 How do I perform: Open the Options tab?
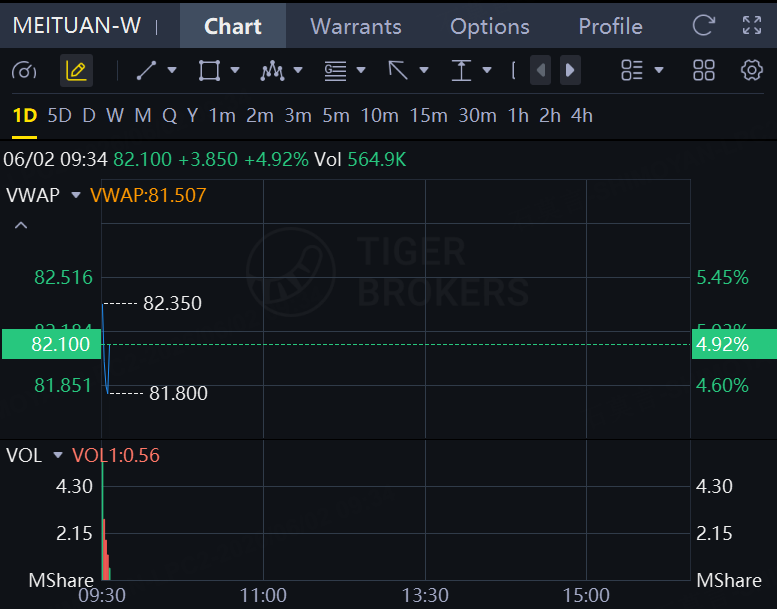click(490, 26)
